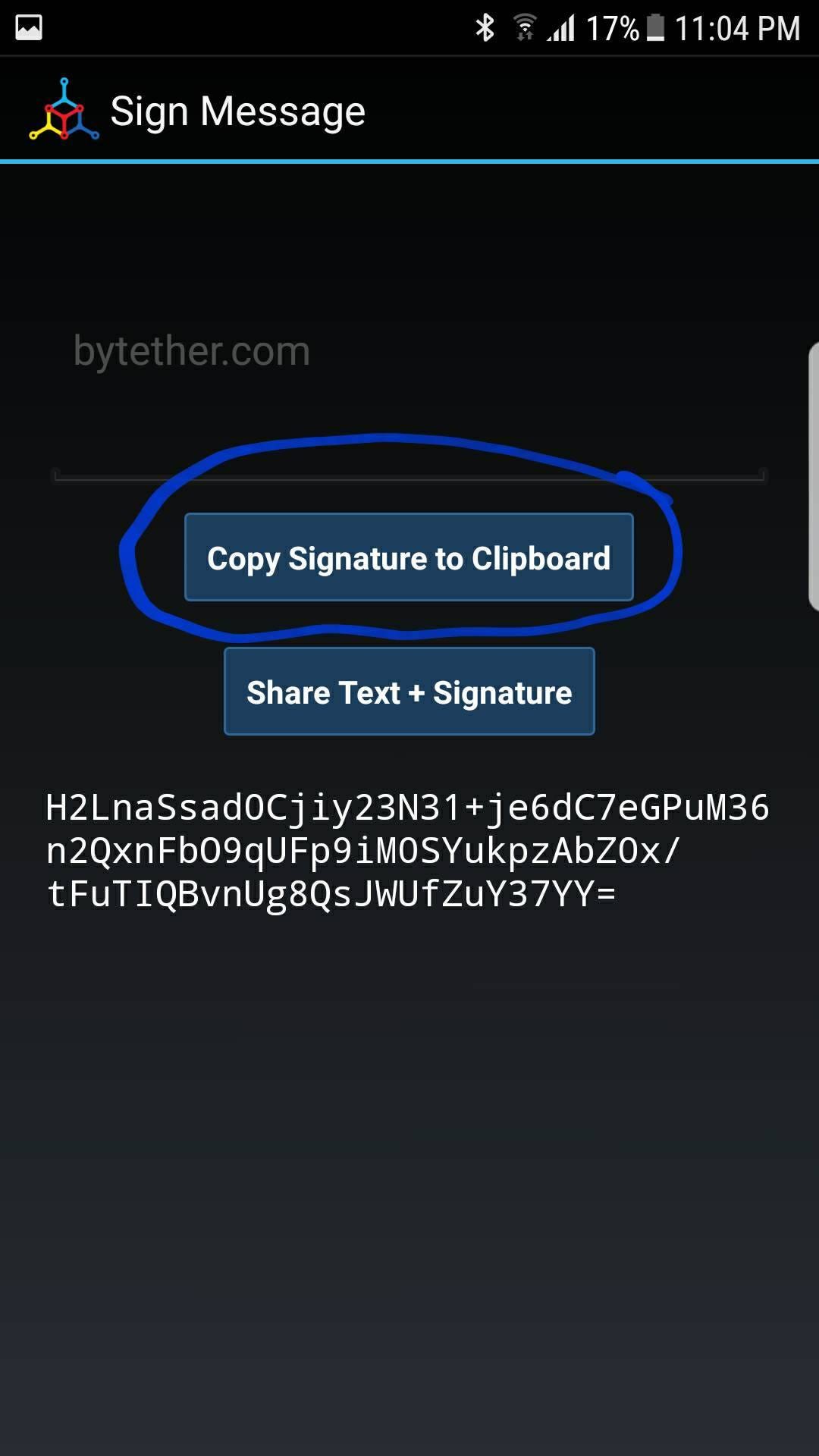Share the text plus signature
Screen dimensions: 819x1456
409,692
